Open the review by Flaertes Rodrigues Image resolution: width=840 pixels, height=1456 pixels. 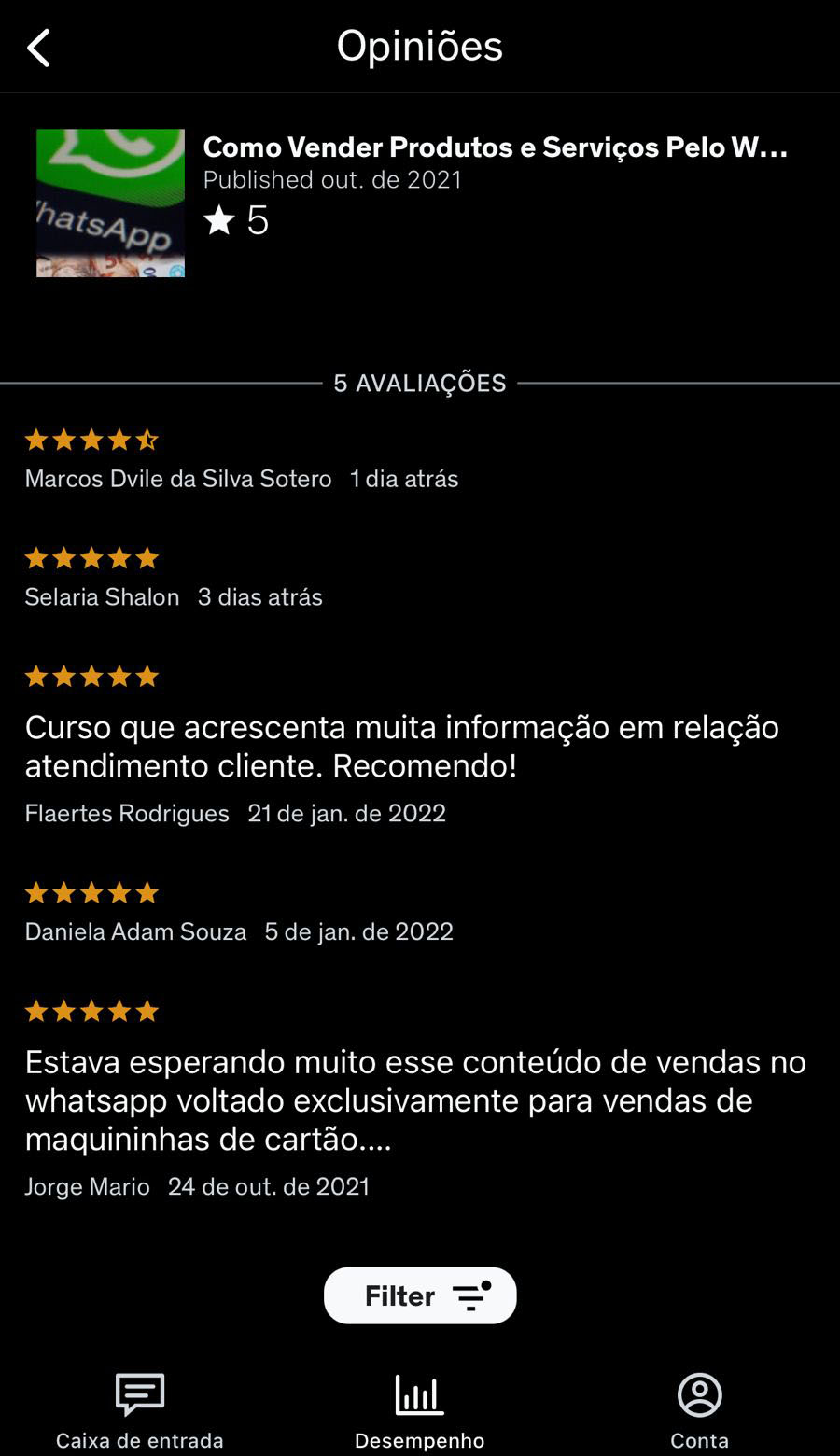[401, 746]
